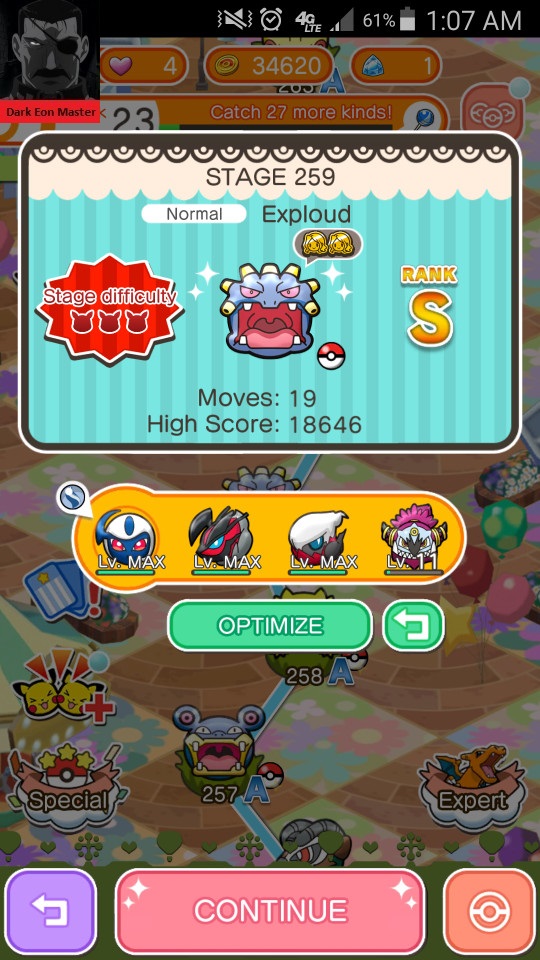This screenshot has height=960, width=540.
Task: Open the orange Poké Ball list button
Action: [x=489, y=910]
